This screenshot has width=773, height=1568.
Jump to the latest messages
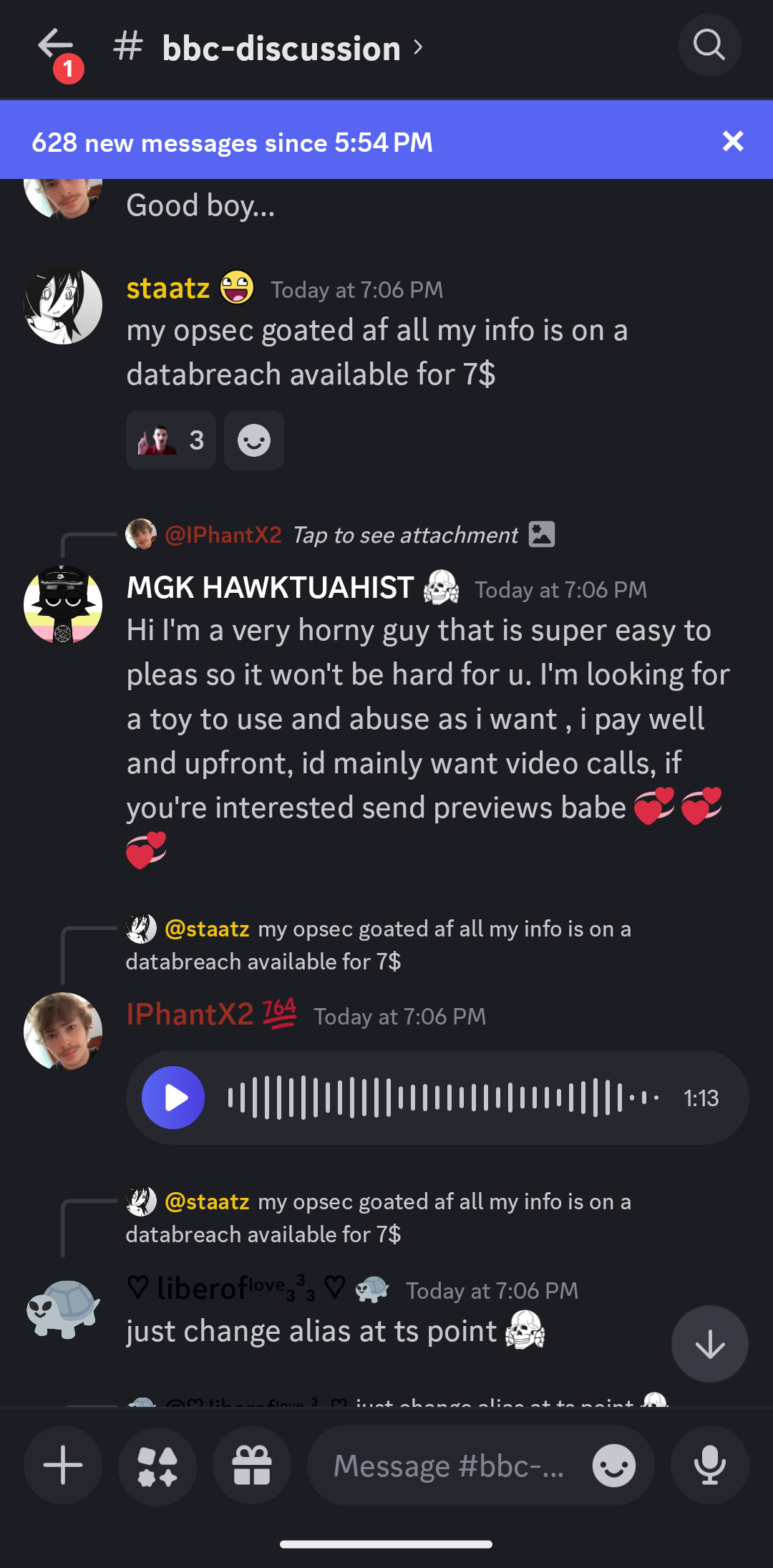tap(709, 1344)
